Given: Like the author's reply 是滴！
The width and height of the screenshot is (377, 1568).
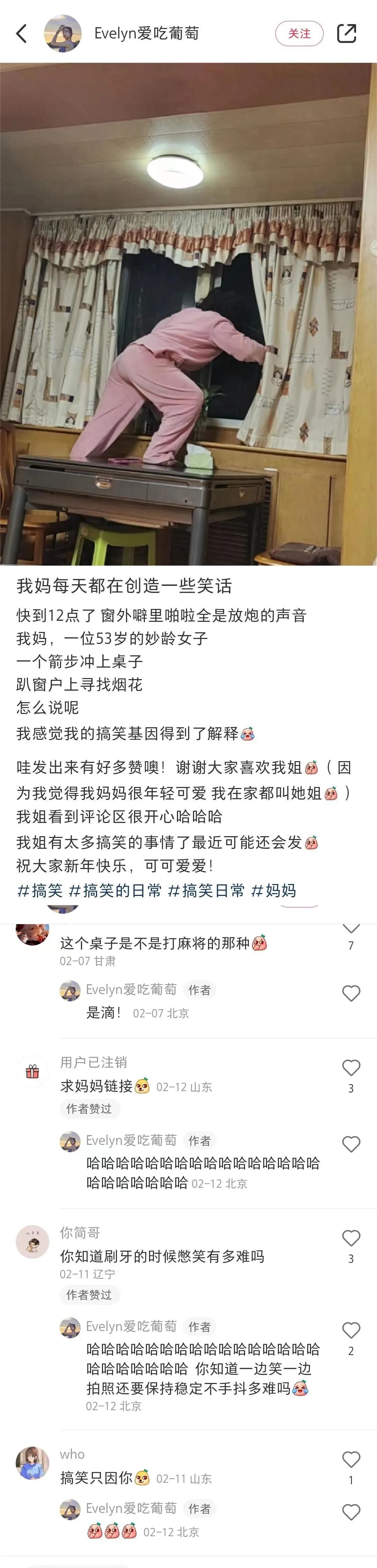Looking at the screenshot, I should (351, 993).
